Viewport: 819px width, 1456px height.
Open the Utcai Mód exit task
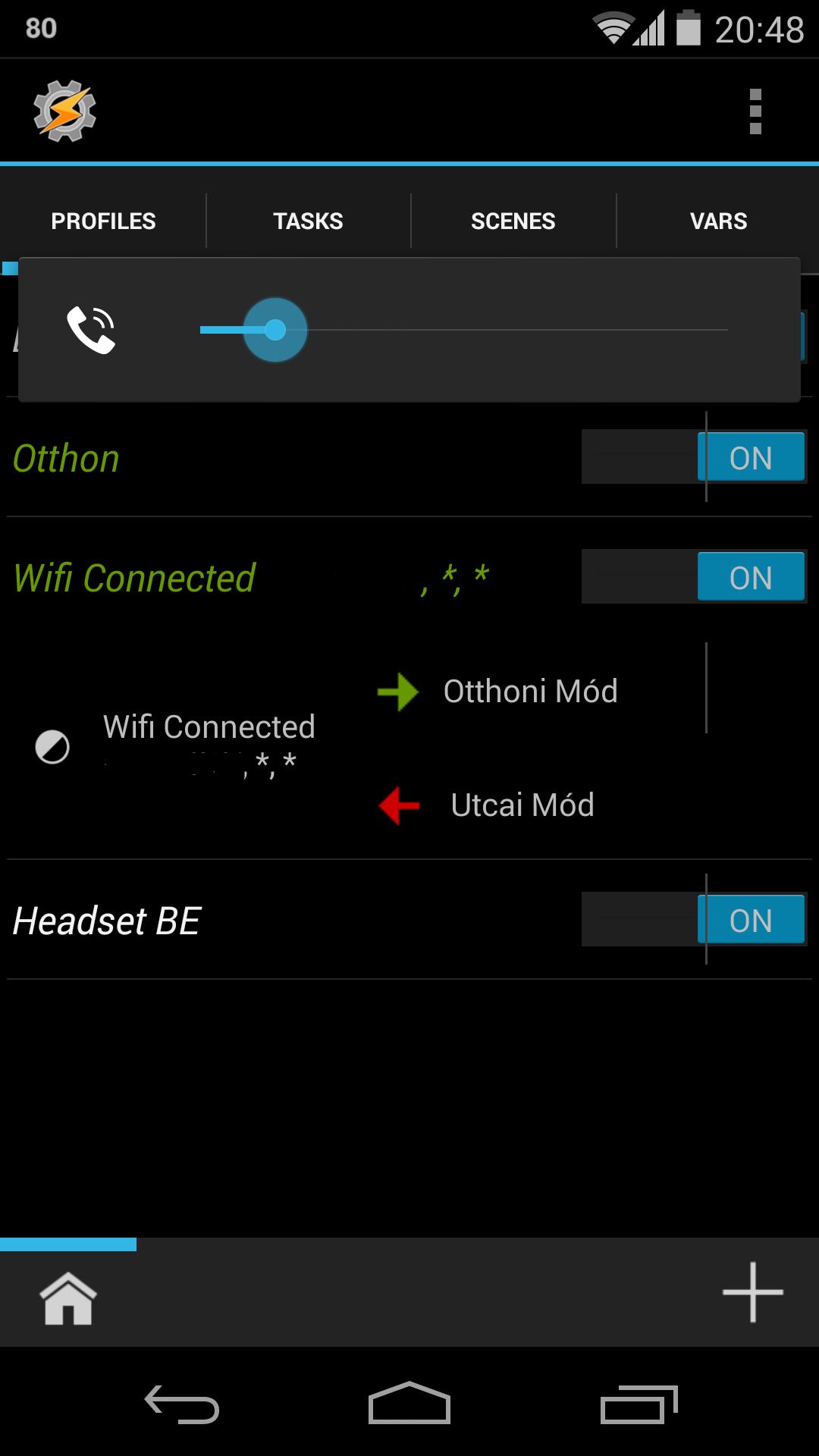click(x=522, y=805)
